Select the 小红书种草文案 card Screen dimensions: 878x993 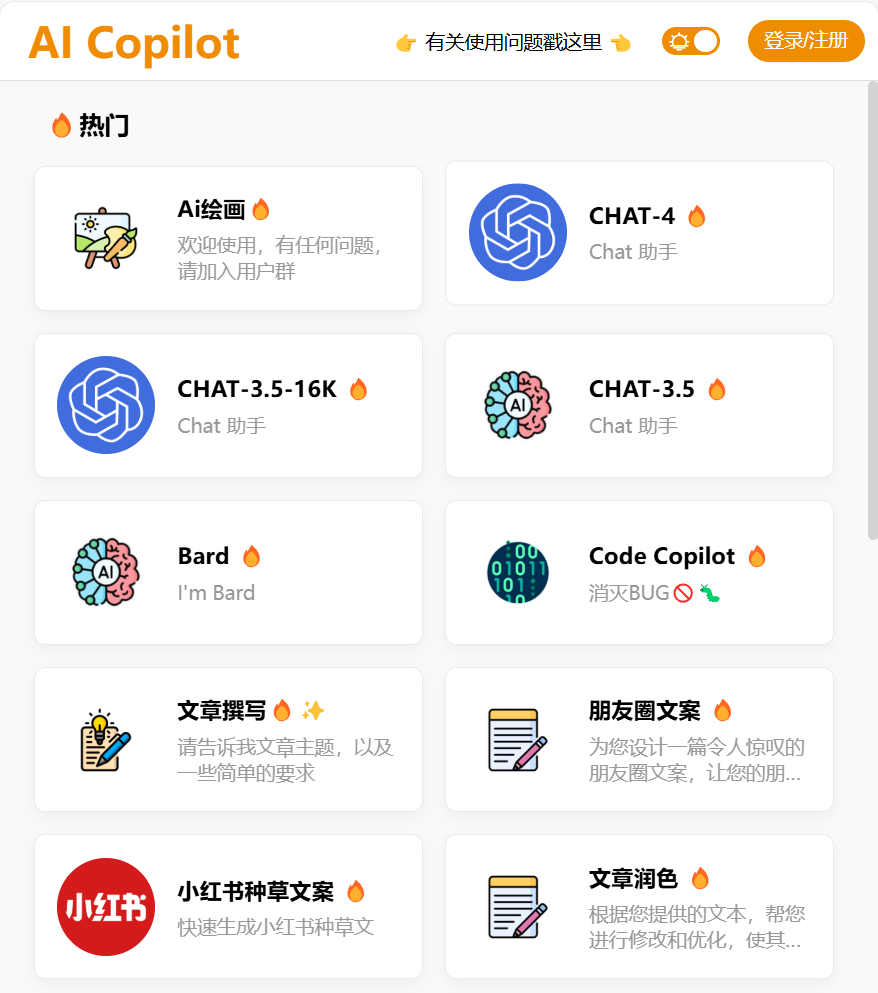228,906
